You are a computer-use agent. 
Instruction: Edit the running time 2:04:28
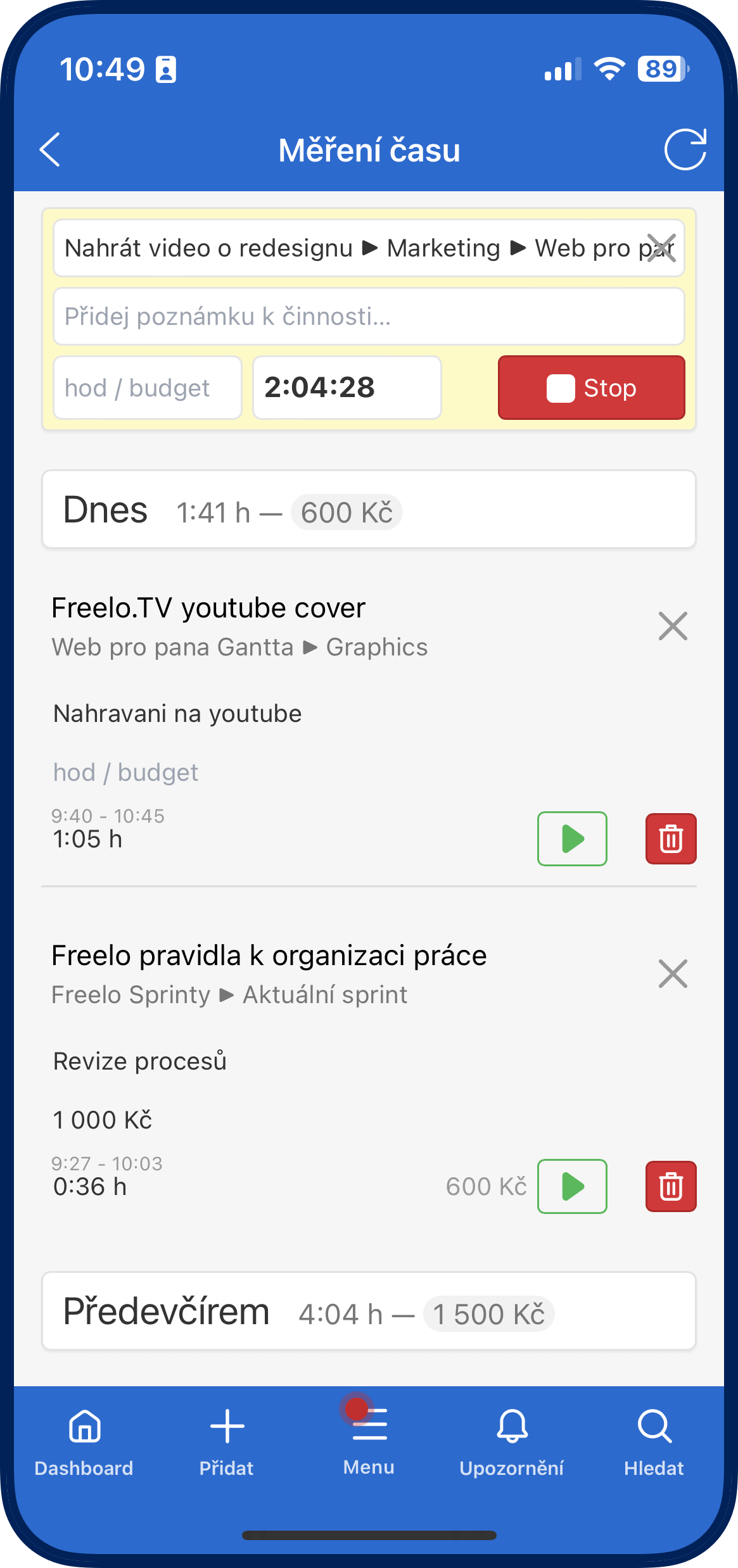[x=347, y=388]
